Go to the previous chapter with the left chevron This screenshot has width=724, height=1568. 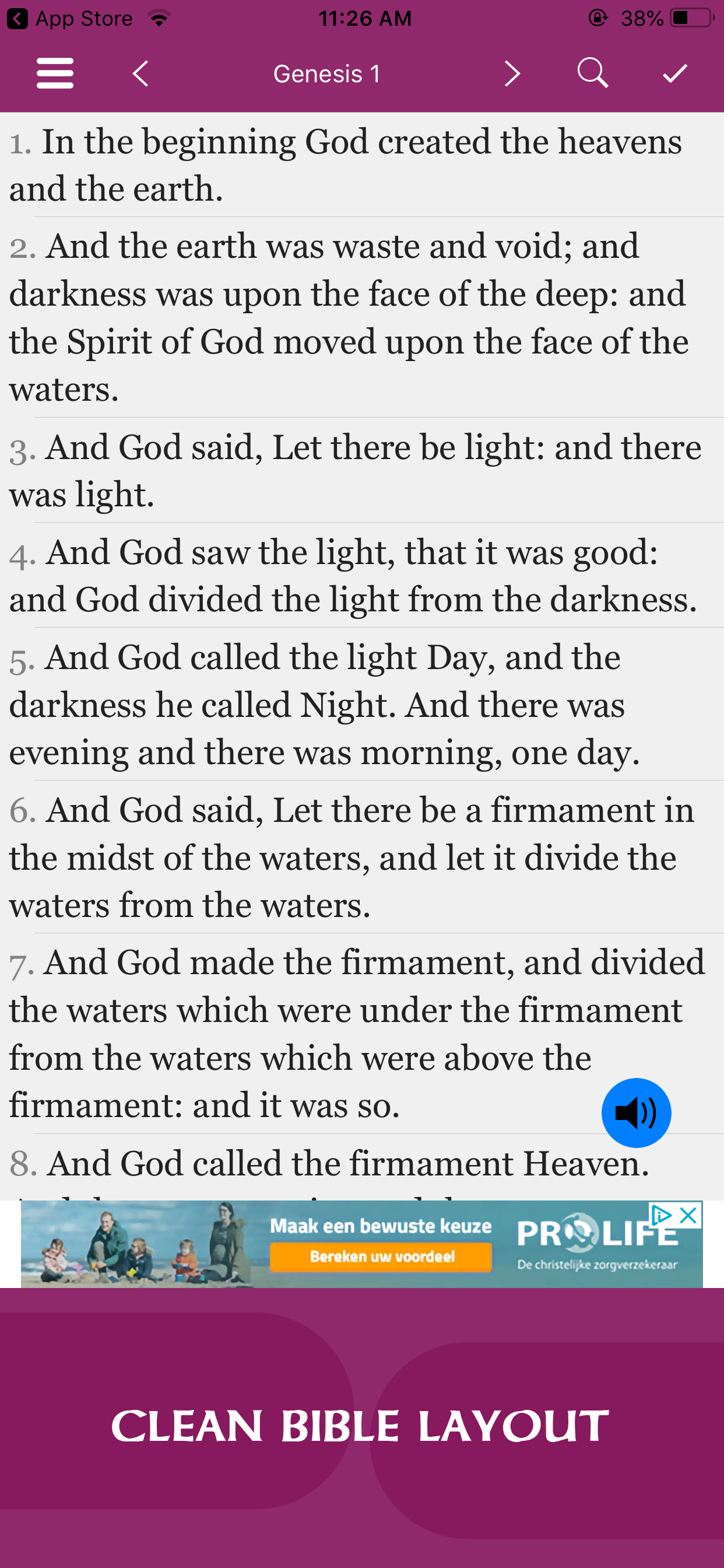tap(139, 73)
